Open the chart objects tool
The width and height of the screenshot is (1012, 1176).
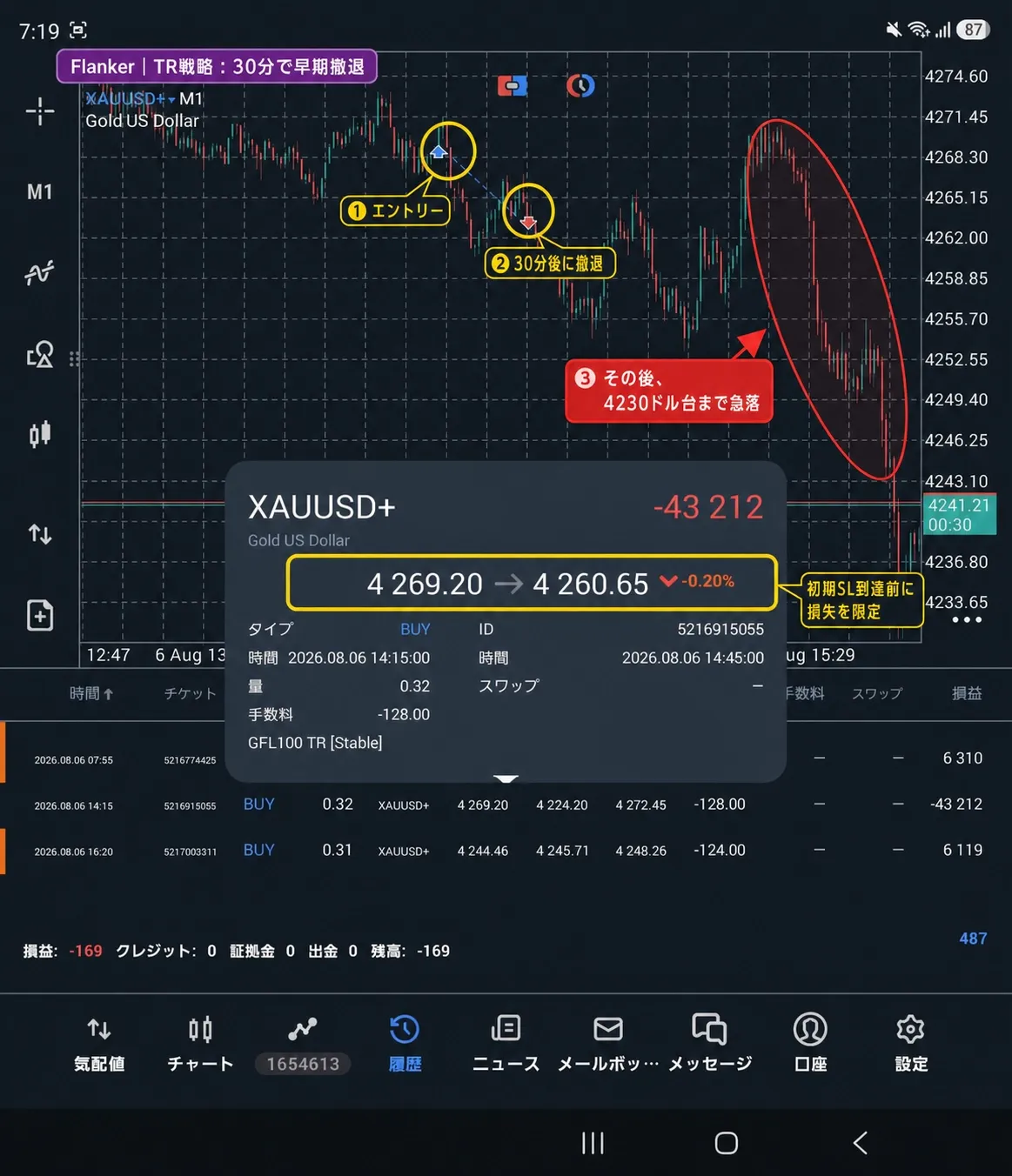pos(40,354)
